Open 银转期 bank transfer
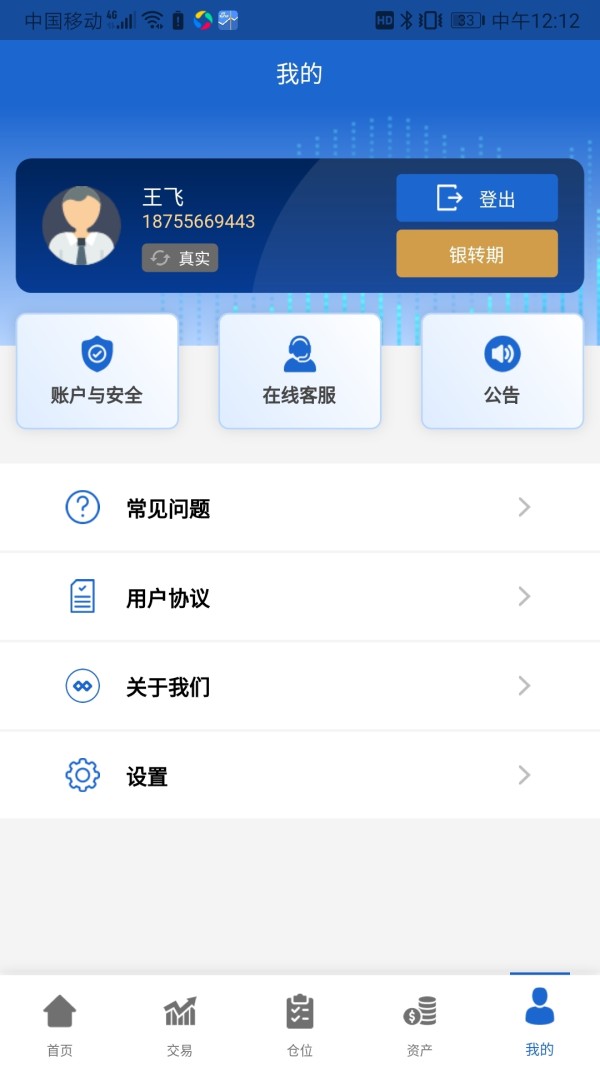The image size is (600, 1067). [x=477, y=254]
